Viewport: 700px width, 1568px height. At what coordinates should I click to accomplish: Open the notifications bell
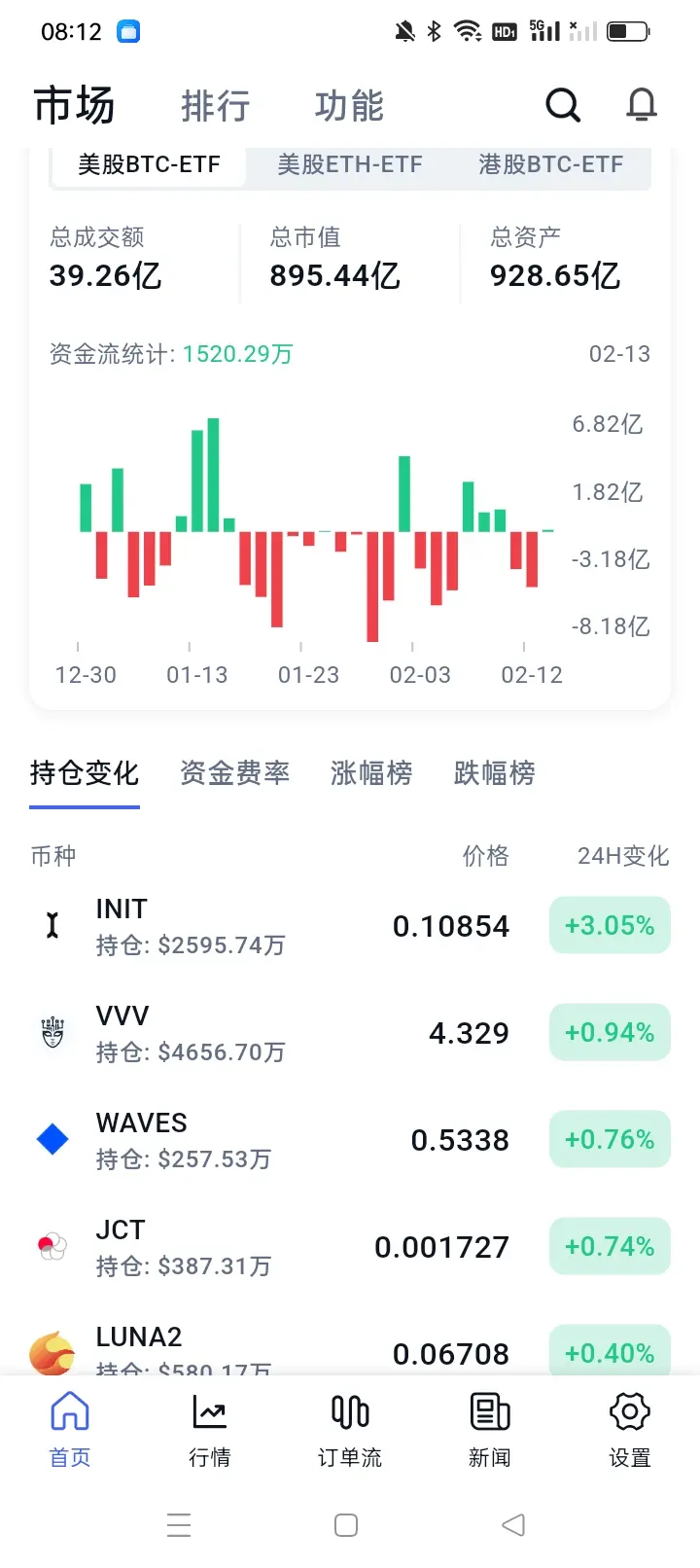[x=641, y=105]
